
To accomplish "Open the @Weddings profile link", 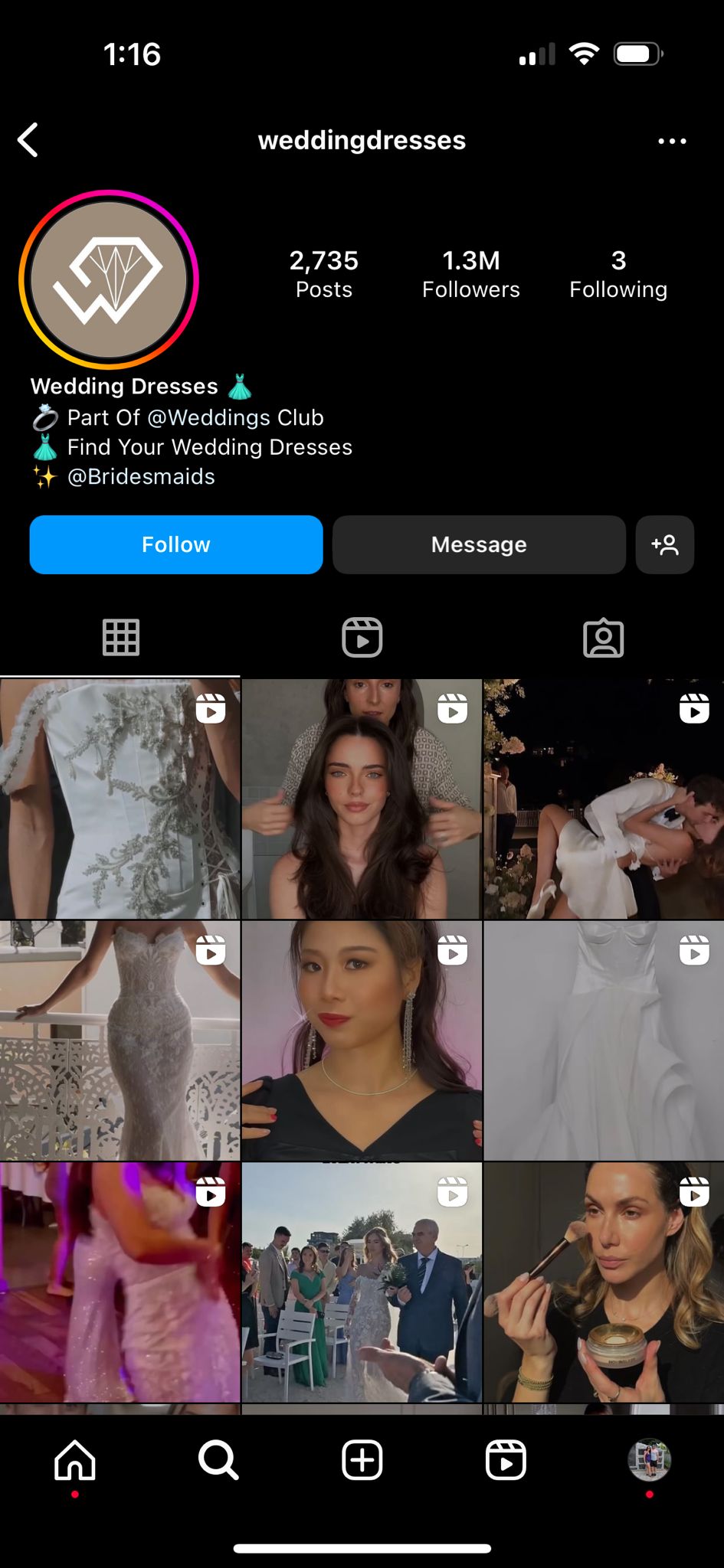I will (208, 417).
